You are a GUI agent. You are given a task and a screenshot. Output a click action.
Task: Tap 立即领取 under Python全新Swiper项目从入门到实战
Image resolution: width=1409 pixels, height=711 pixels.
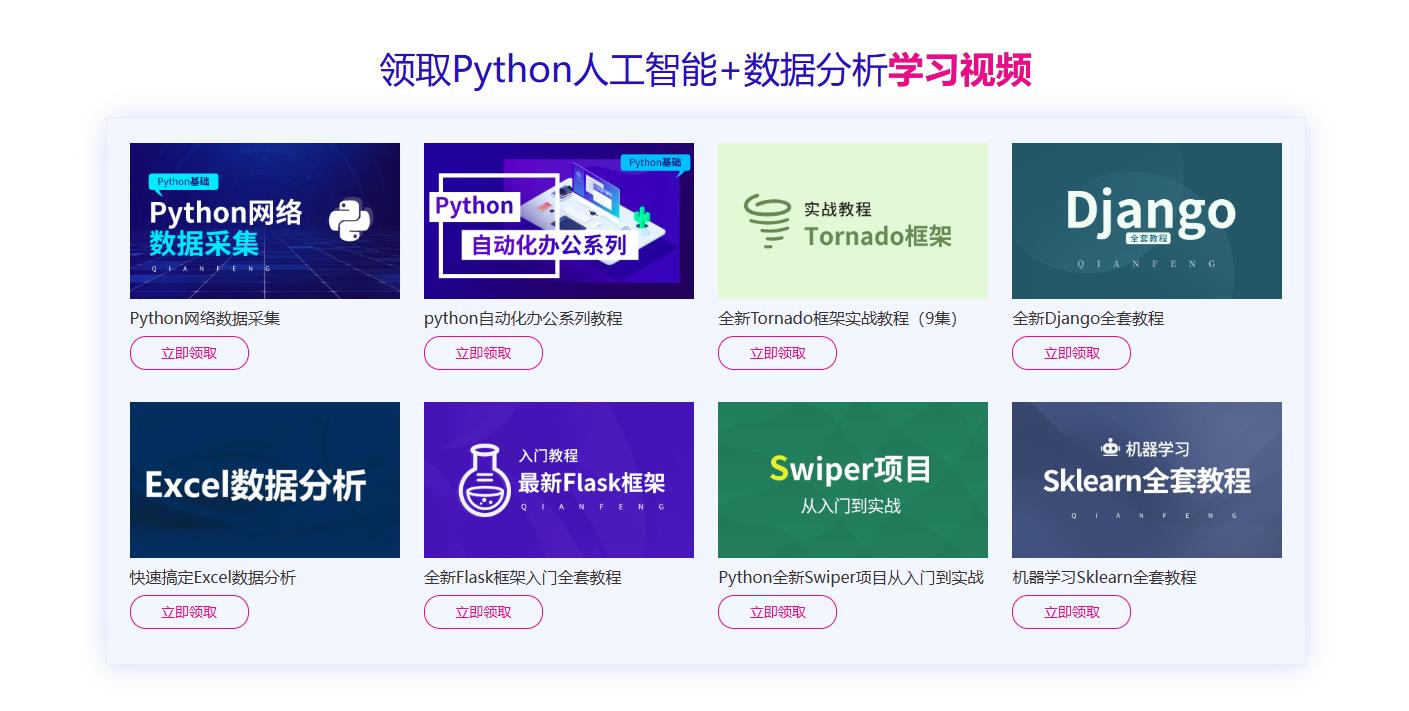coord(777,612)
